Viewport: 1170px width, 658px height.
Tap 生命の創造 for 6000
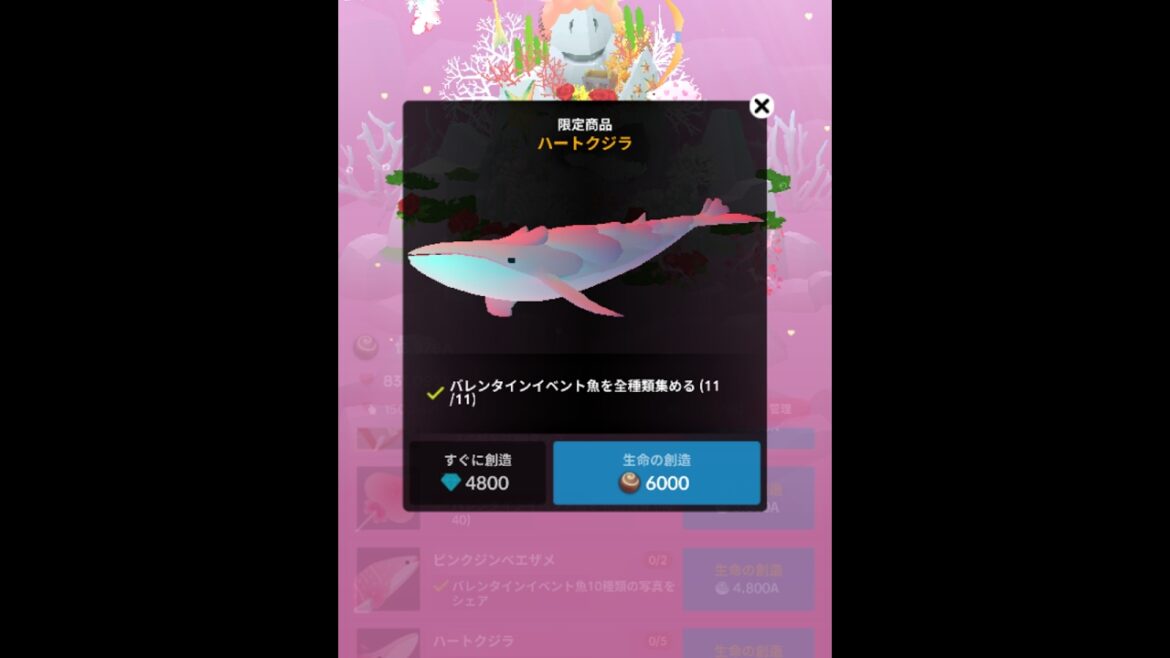point(656,473)
